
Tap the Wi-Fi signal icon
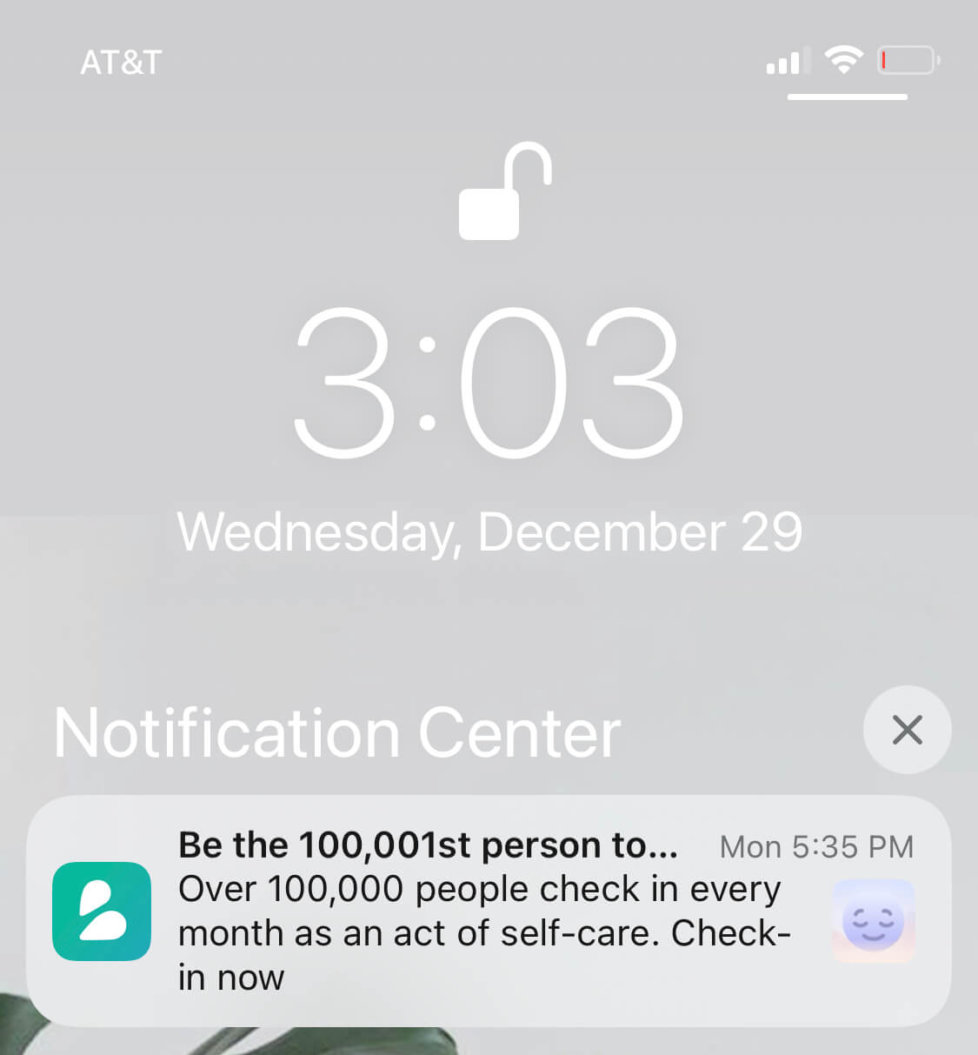click(x=843, y=60)
